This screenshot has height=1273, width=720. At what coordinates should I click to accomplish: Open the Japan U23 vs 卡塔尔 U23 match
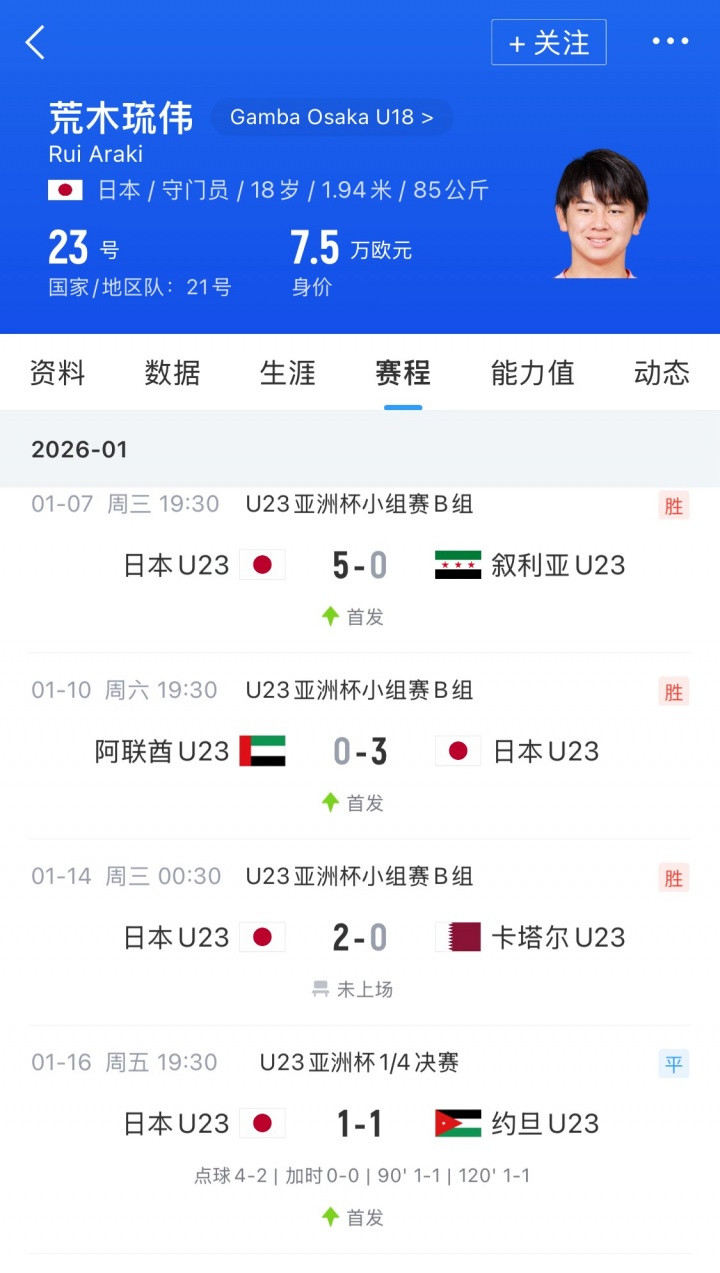(x=360, y=937)
